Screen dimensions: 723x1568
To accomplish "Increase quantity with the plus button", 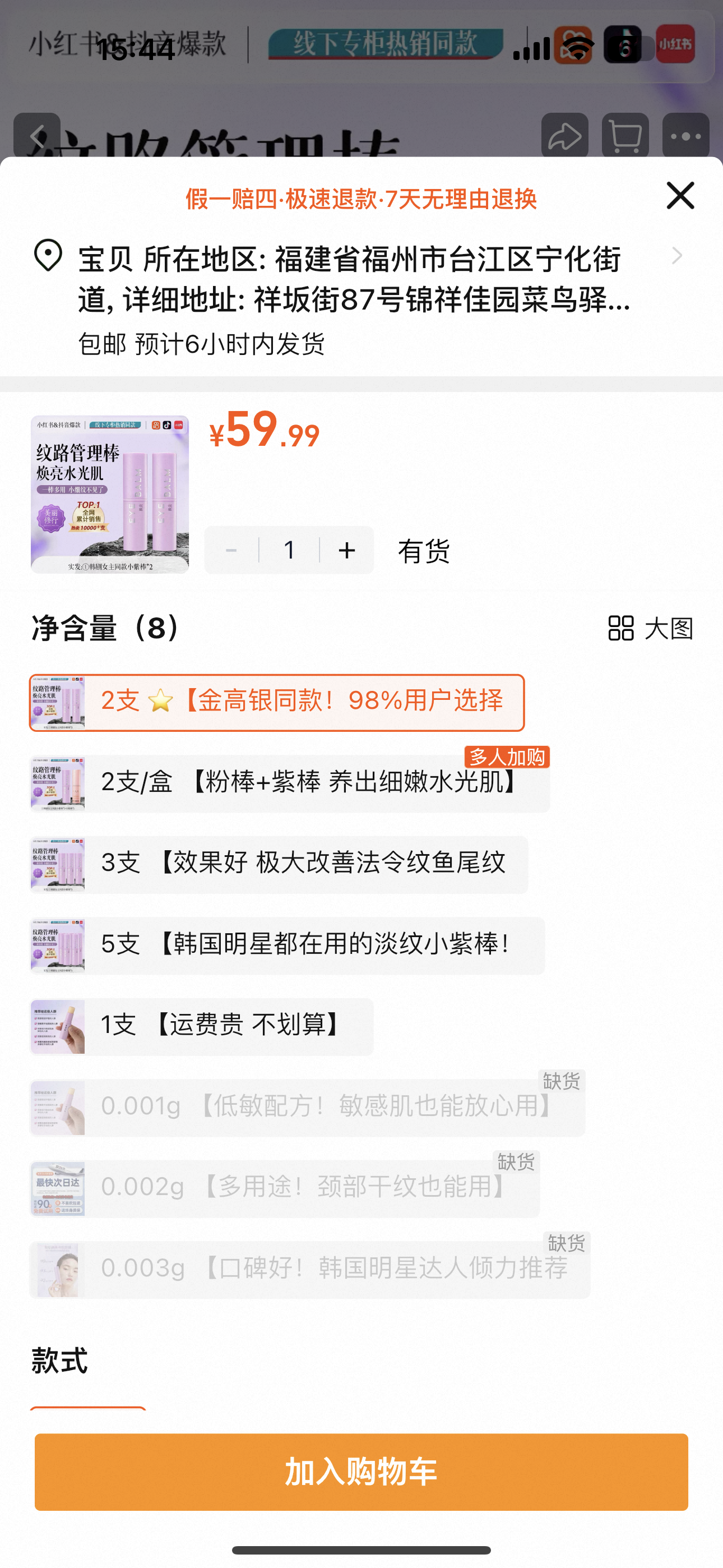I will click(347, 550).
